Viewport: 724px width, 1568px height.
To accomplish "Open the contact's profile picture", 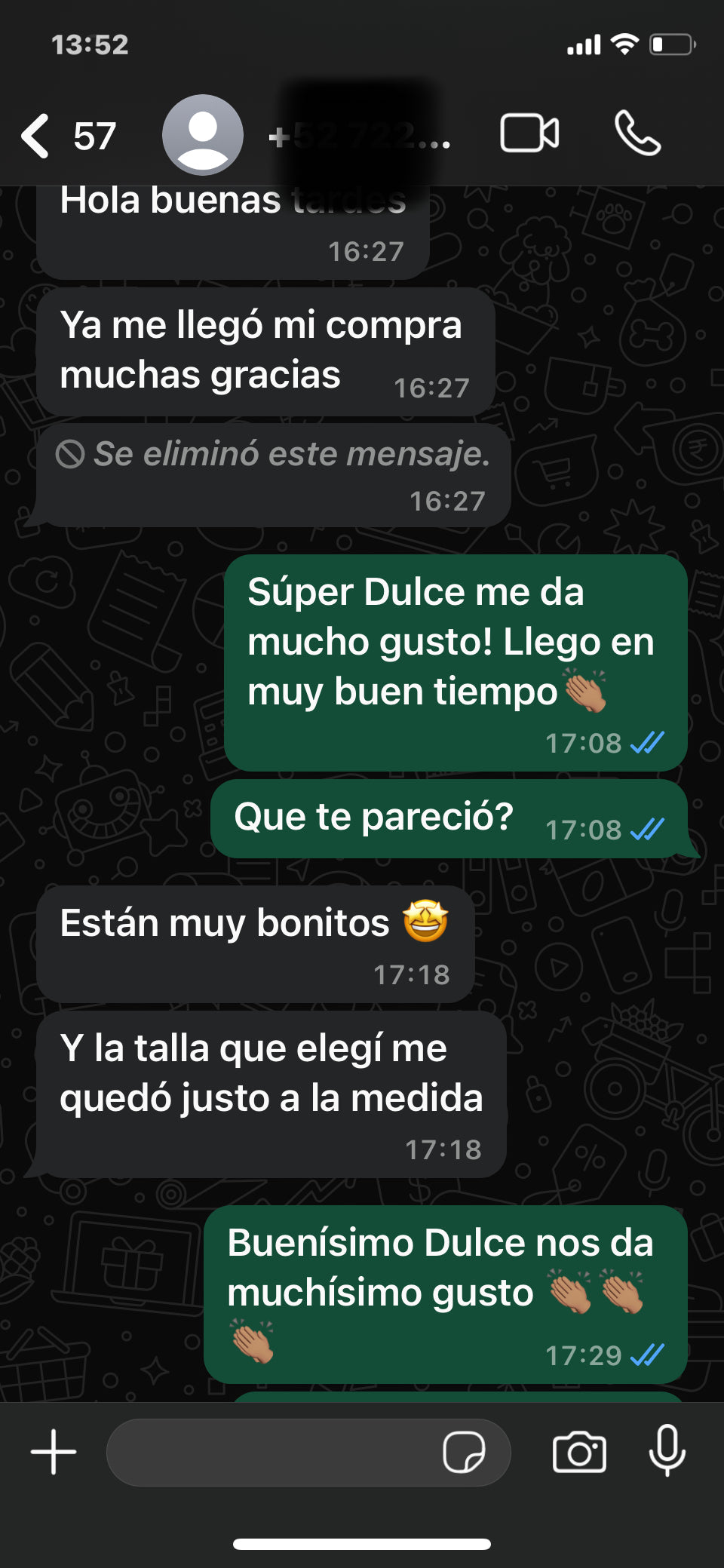I will click(202, 135).
